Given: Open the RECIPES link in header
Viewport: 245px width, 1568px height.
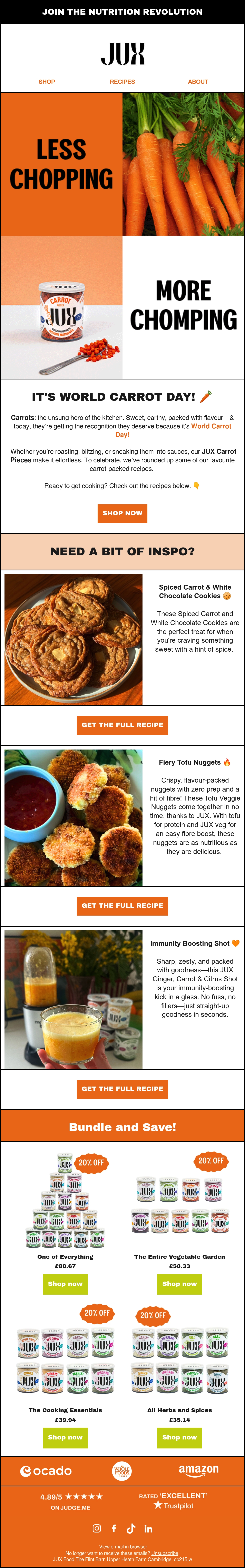Looking at the screenshot, I should (x=122, y=82).
